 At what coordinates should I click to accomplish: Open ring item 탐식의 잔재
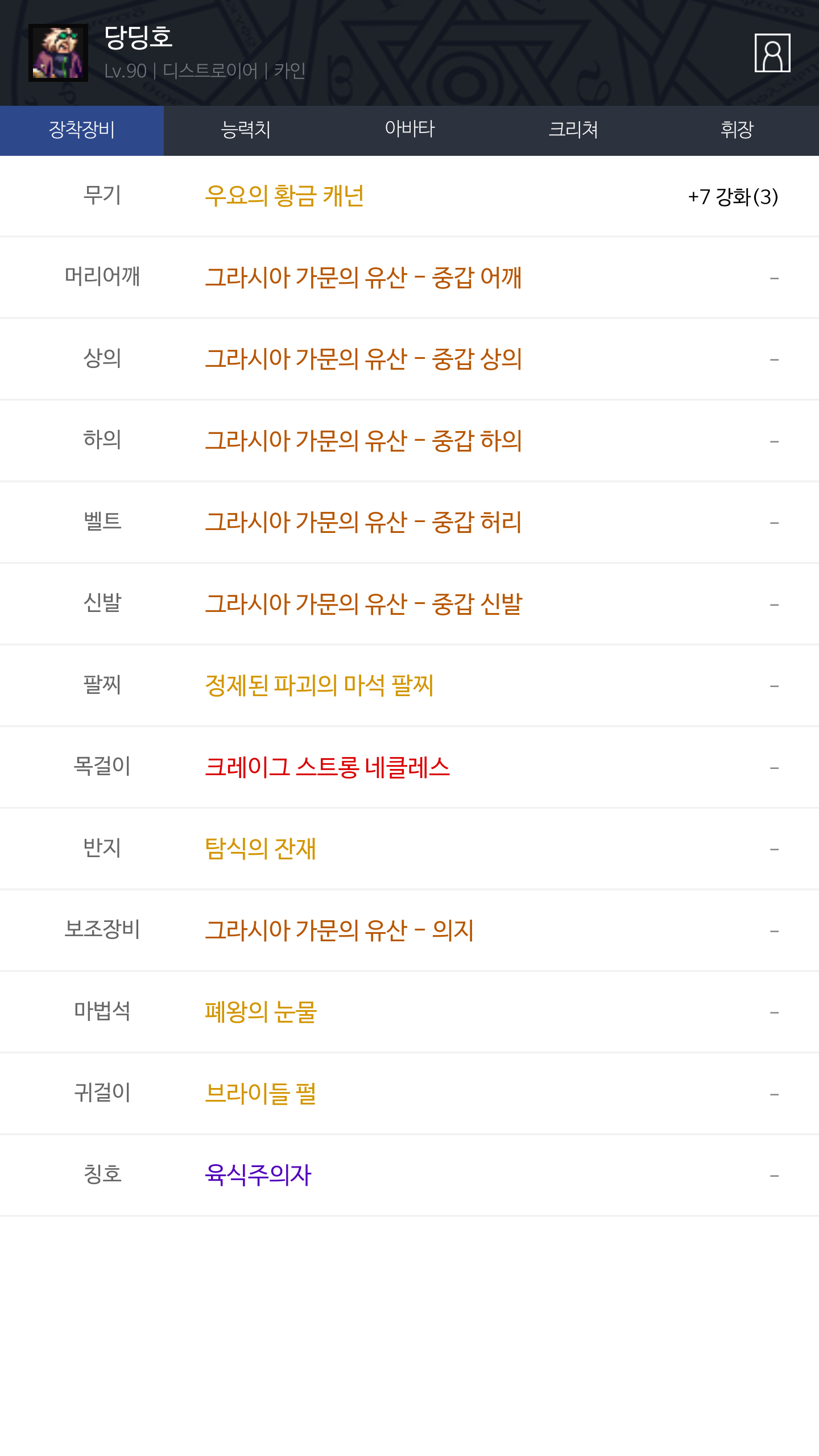(260, 849)
